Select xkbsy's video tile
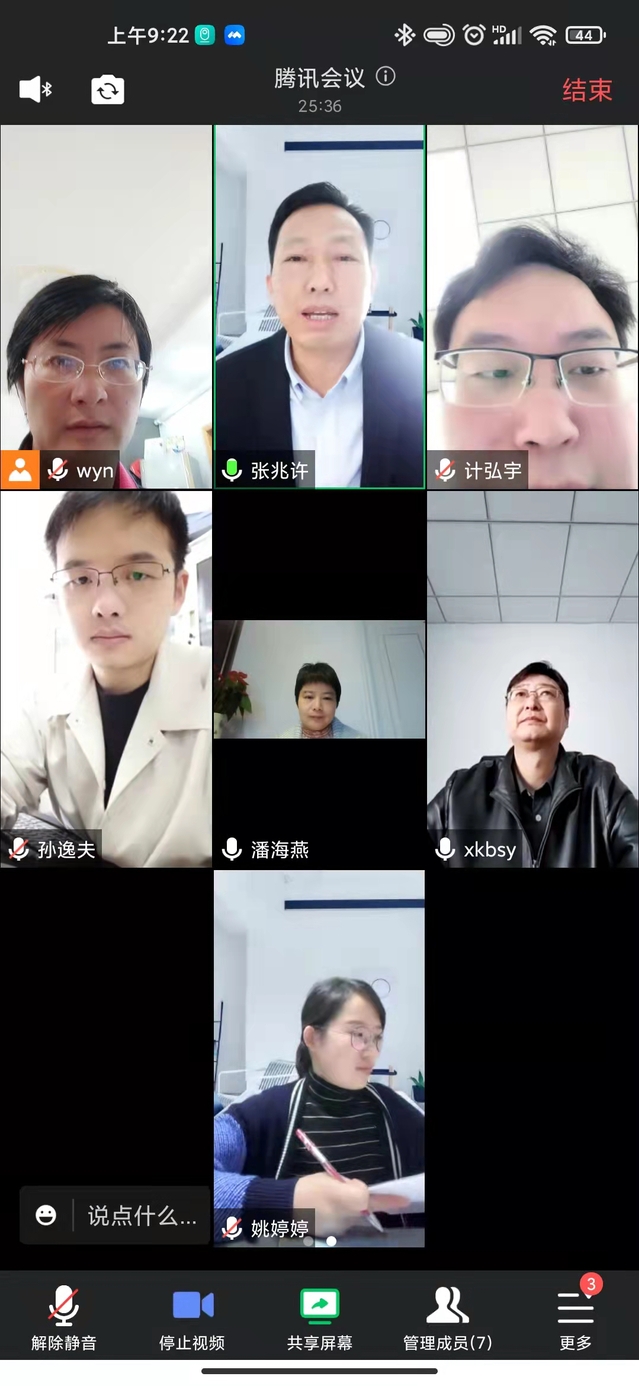639x1386 pixels. pos(533,678)
